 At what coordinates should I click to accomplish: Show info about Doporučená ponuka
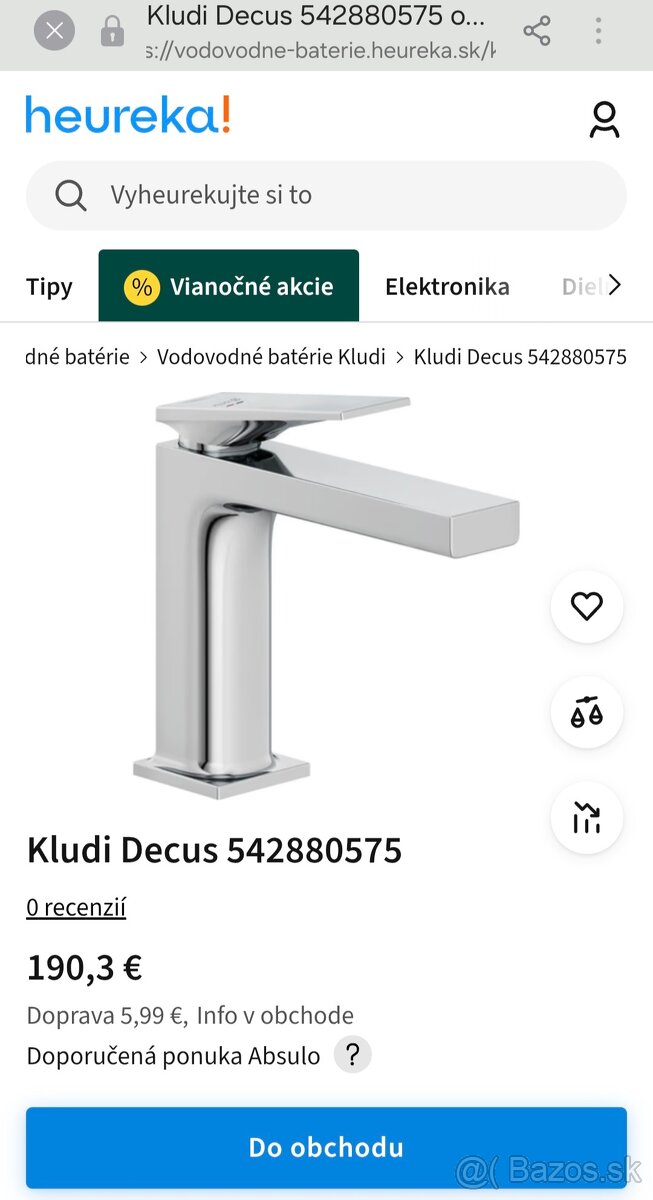352,1055
